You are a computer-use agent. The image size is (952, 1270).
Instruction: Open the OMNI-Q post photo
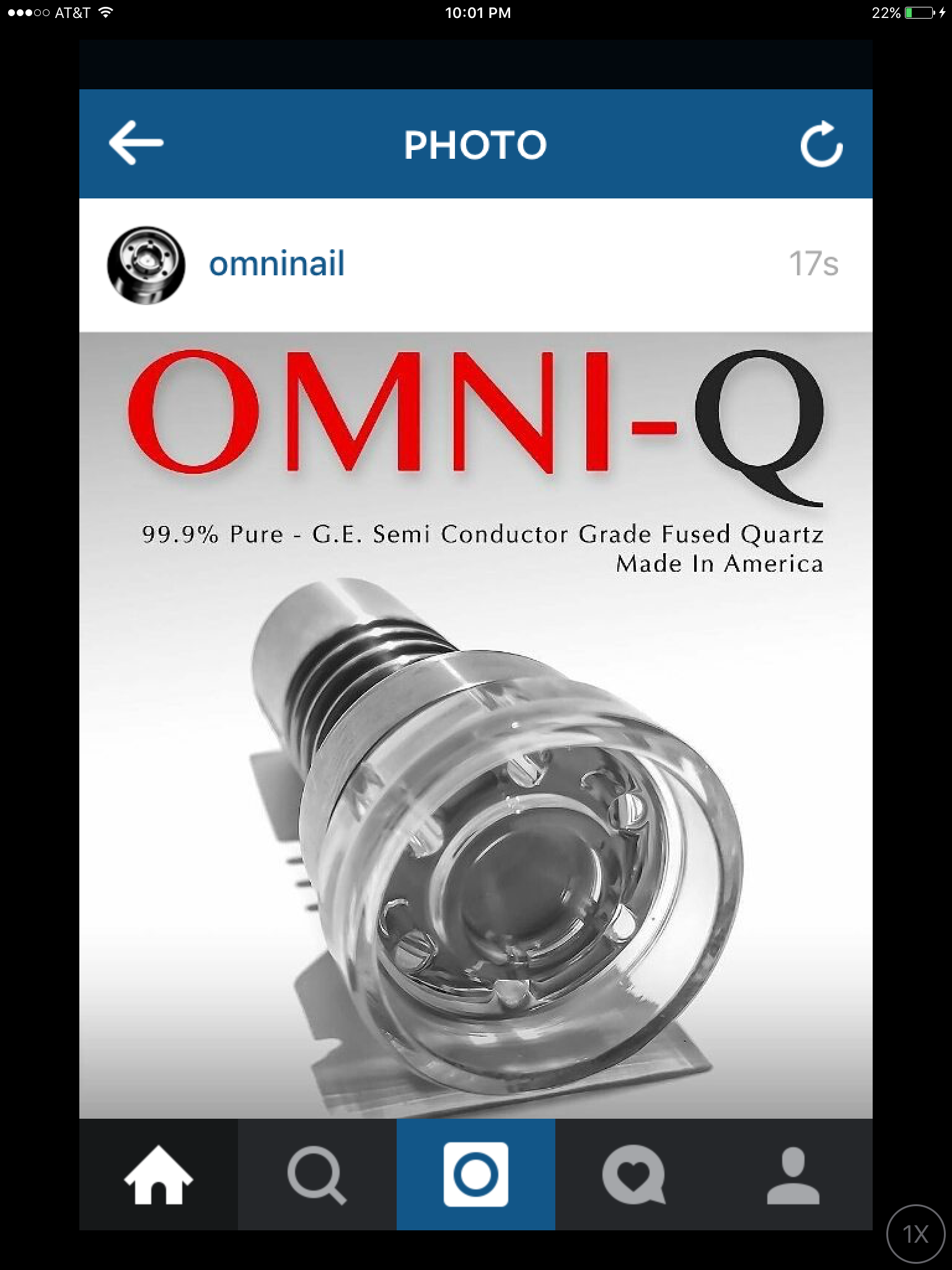[476, 726]
